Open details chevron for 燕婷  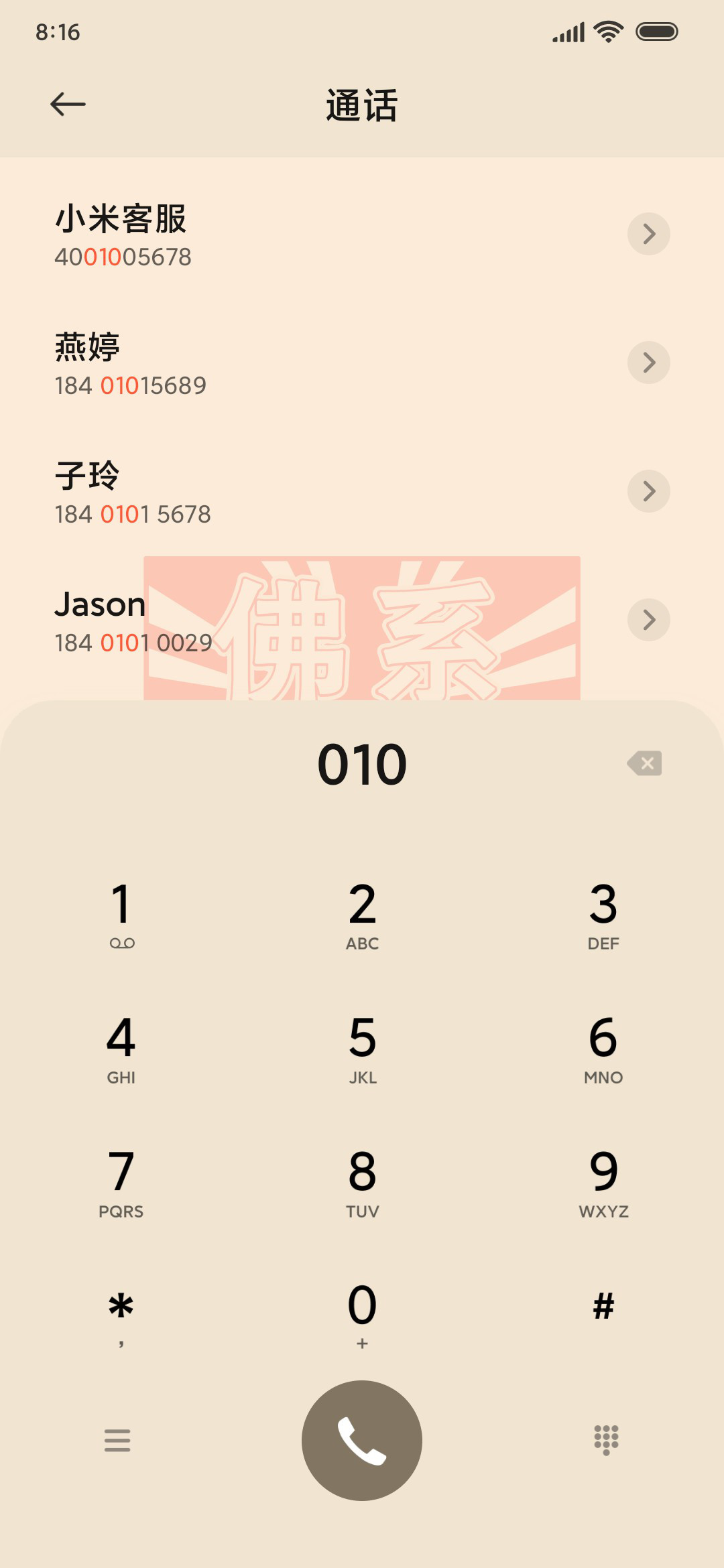648,363
